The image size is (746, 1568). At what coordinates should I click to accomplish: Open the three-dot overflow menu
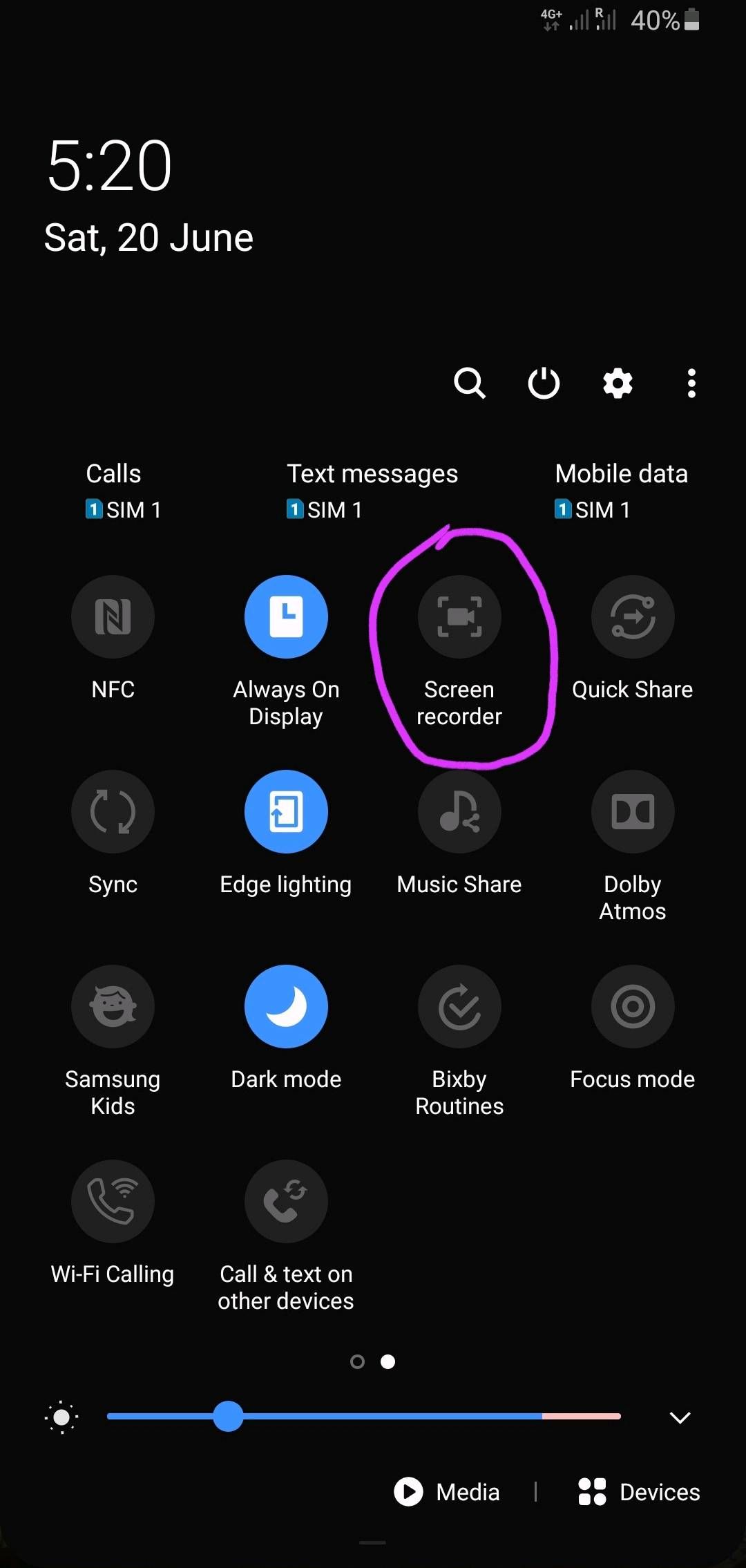691,383
